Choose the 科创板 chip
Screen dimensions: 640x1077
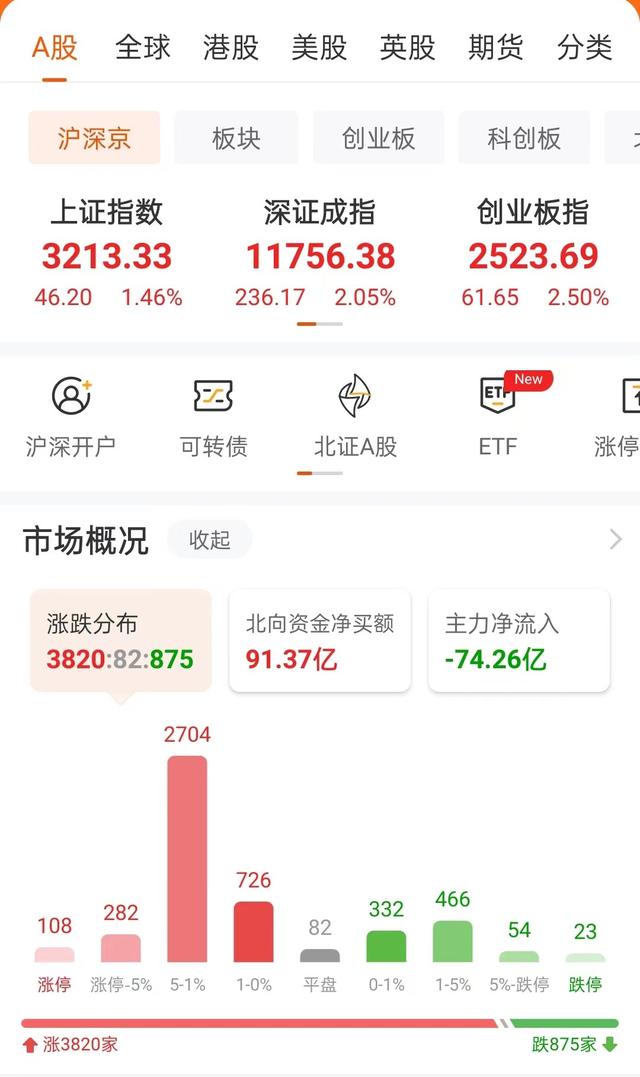tap(524, 138)
